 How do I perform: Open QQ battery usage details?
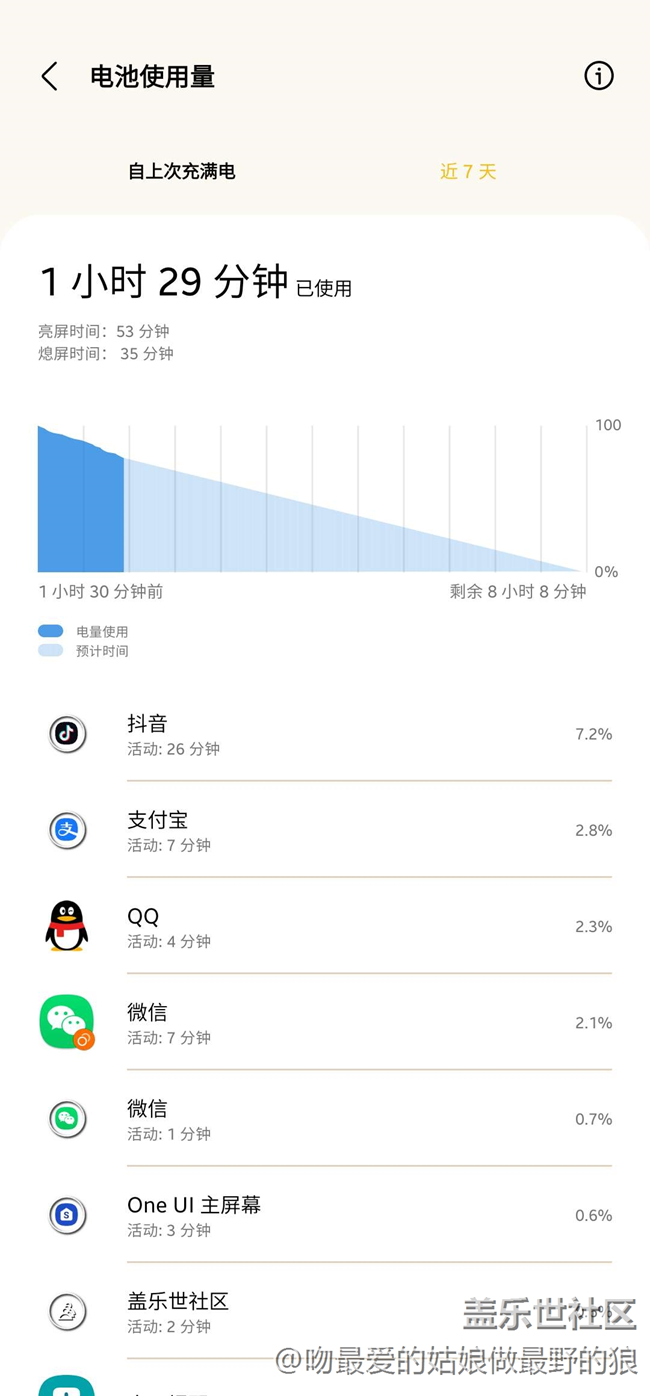coord(325,926)
